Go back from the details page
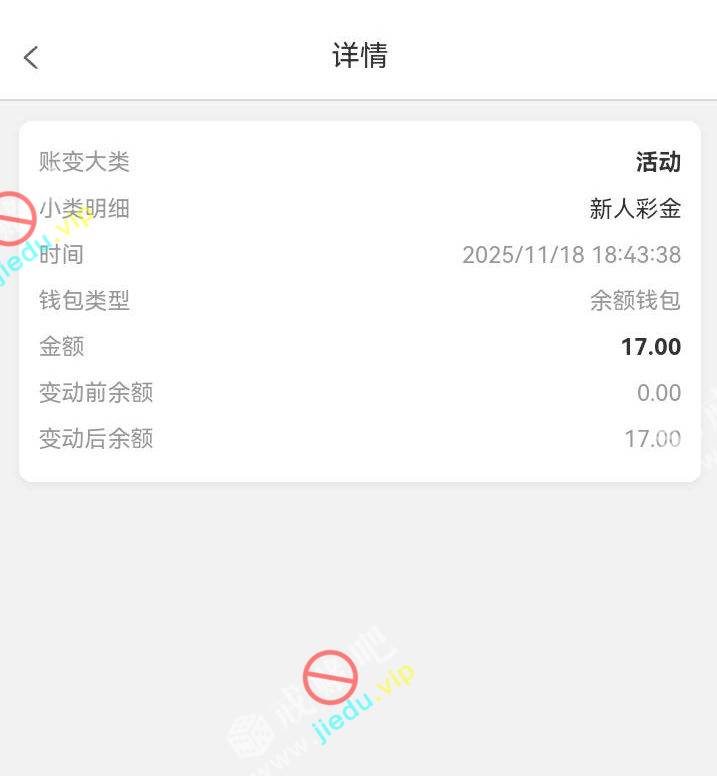Viewport: 717px width, 776px height. (31, 57)
